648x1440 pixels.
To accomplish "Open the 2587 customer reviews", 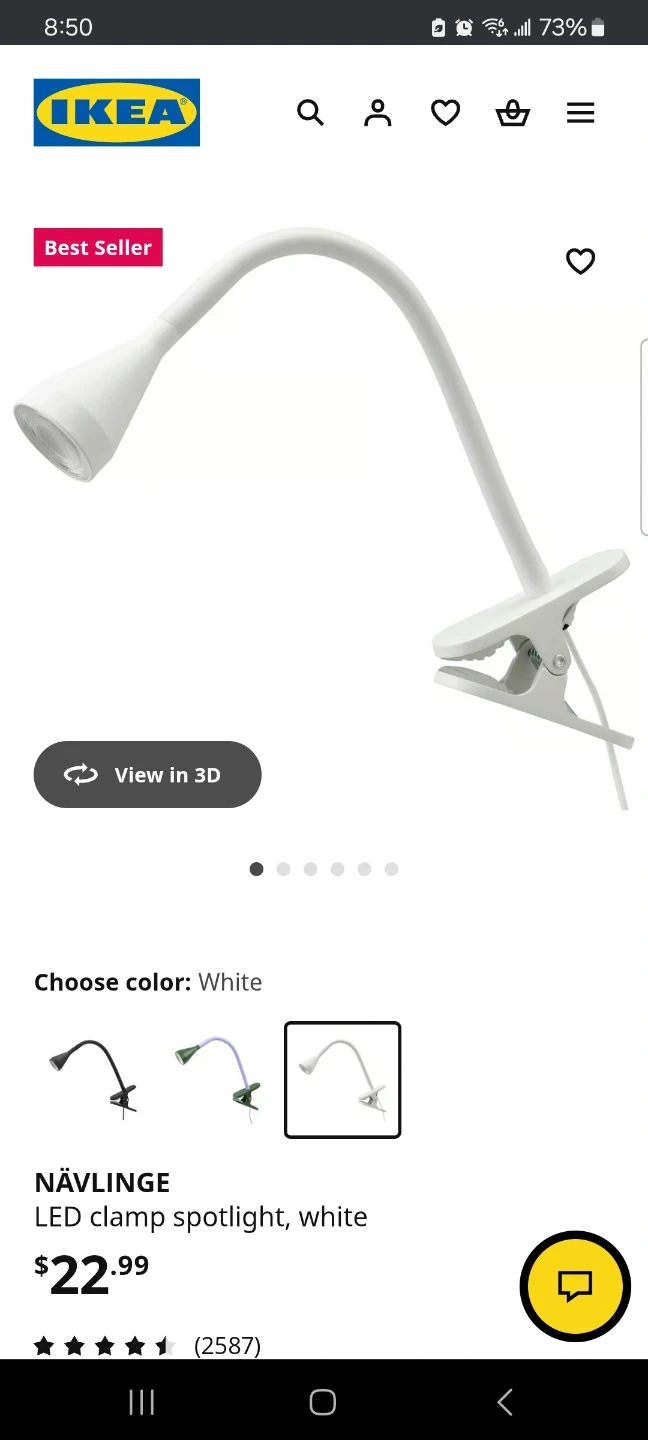I will pos(227,1346).
